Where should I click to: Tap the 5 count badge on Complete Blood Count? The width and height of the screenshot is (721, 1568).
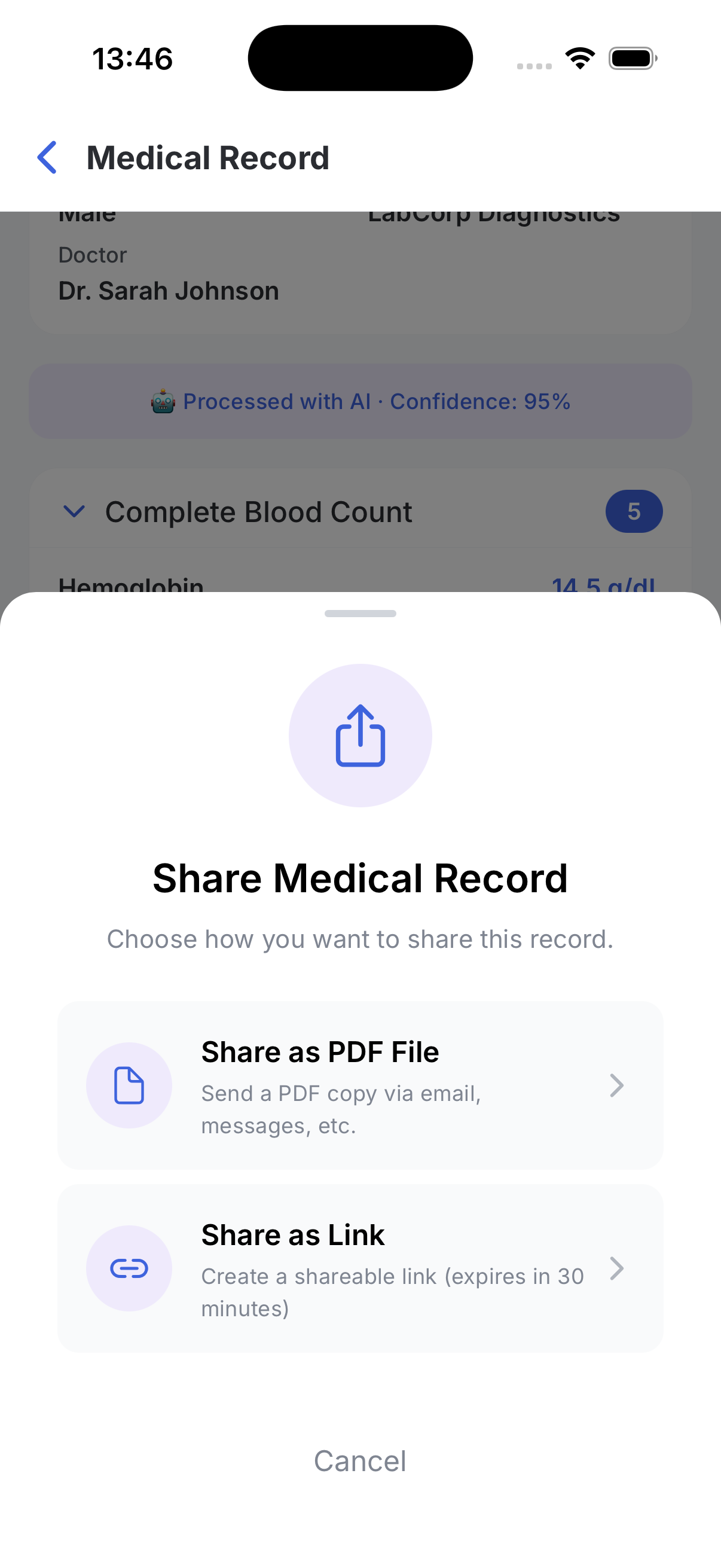634,511
